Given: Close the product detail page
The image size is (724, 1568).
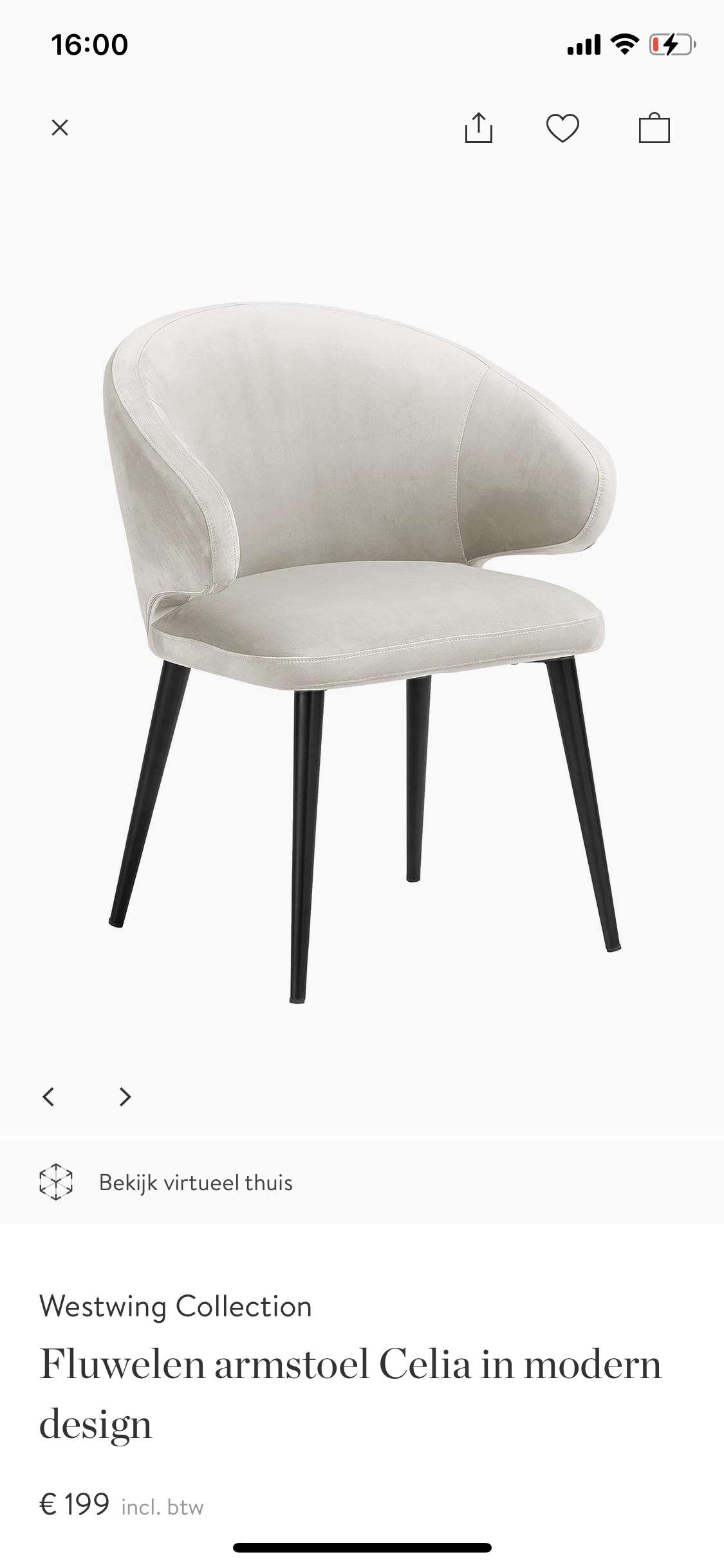Looking at the screenshot, I should [60, 127].
